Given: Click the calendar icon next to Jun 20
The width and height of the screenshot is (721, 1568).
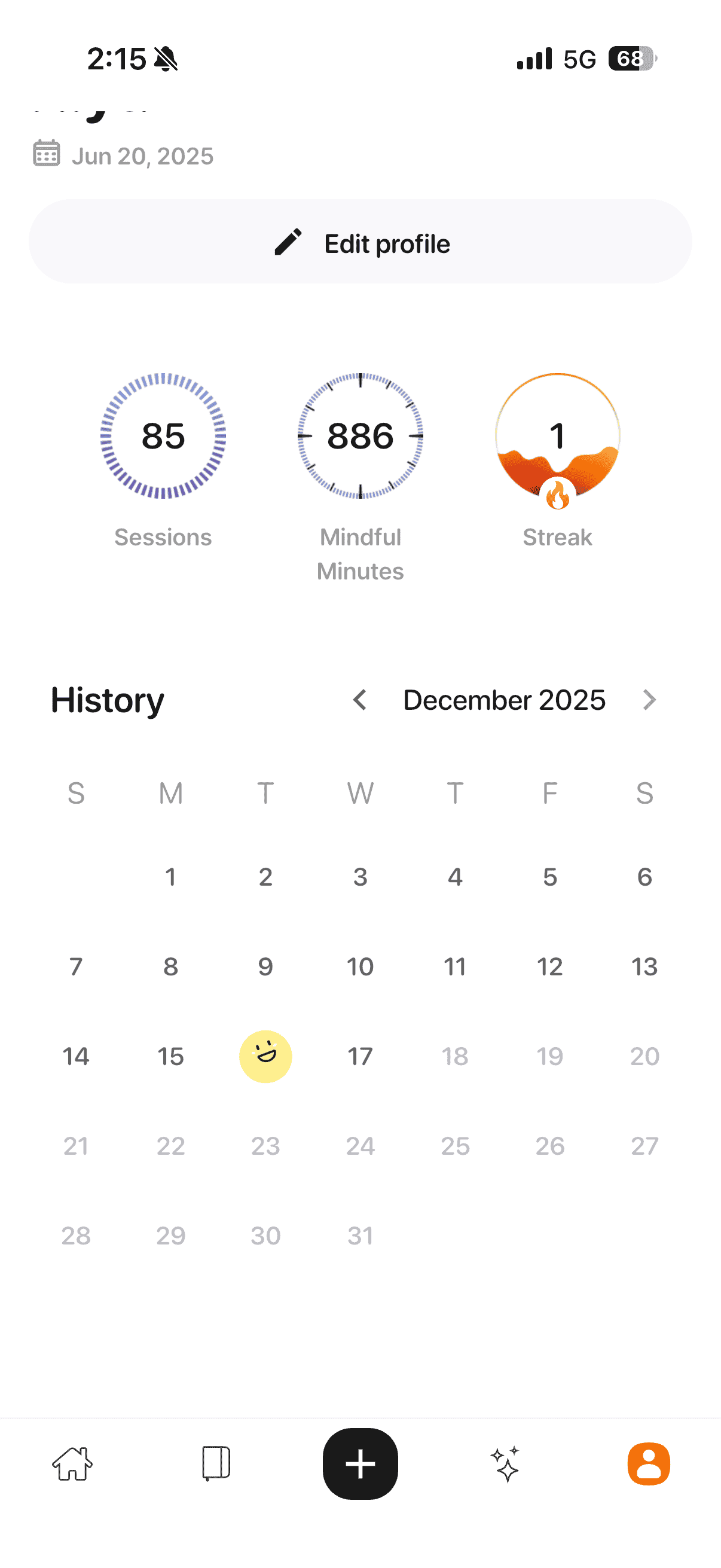Looking at the screenshot, I should pyautogui.click(x=45, y=155).
